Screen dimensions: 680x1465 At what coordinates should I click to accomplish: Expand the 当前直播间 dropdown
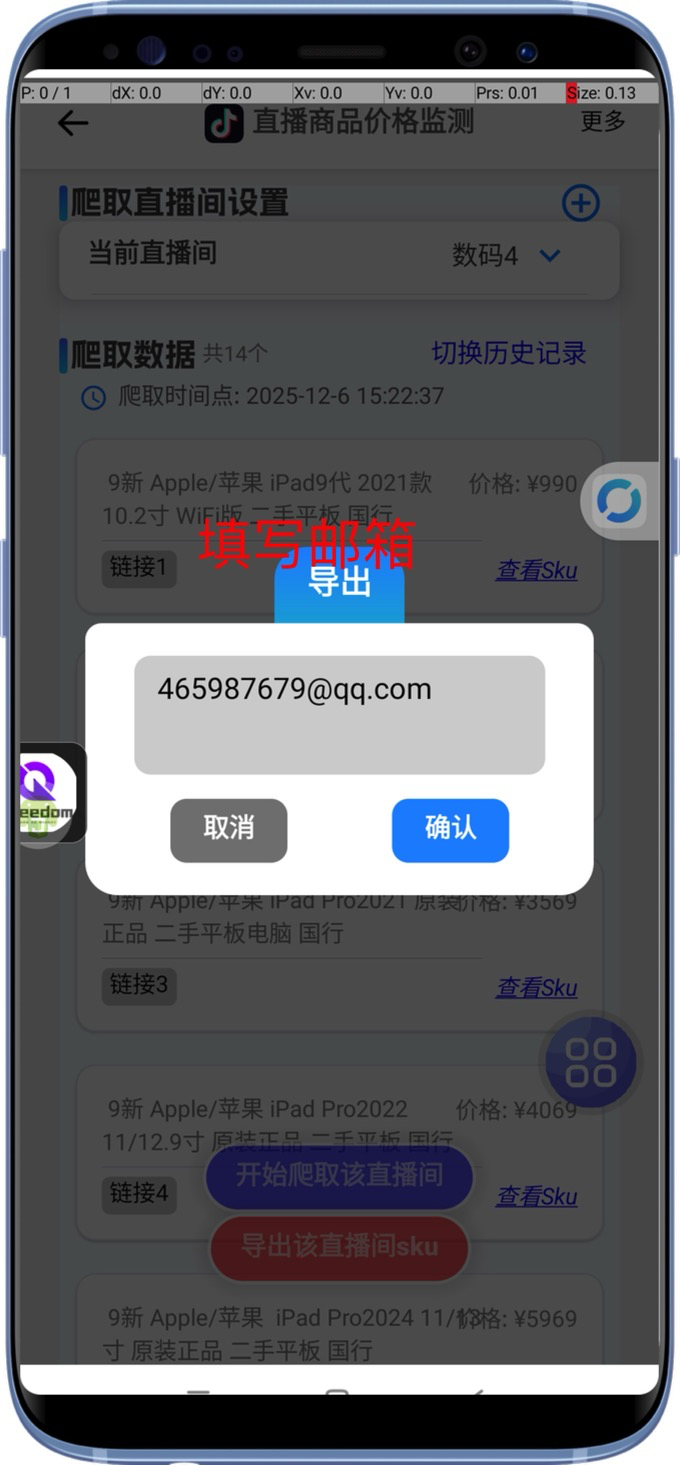pos(549,255)
